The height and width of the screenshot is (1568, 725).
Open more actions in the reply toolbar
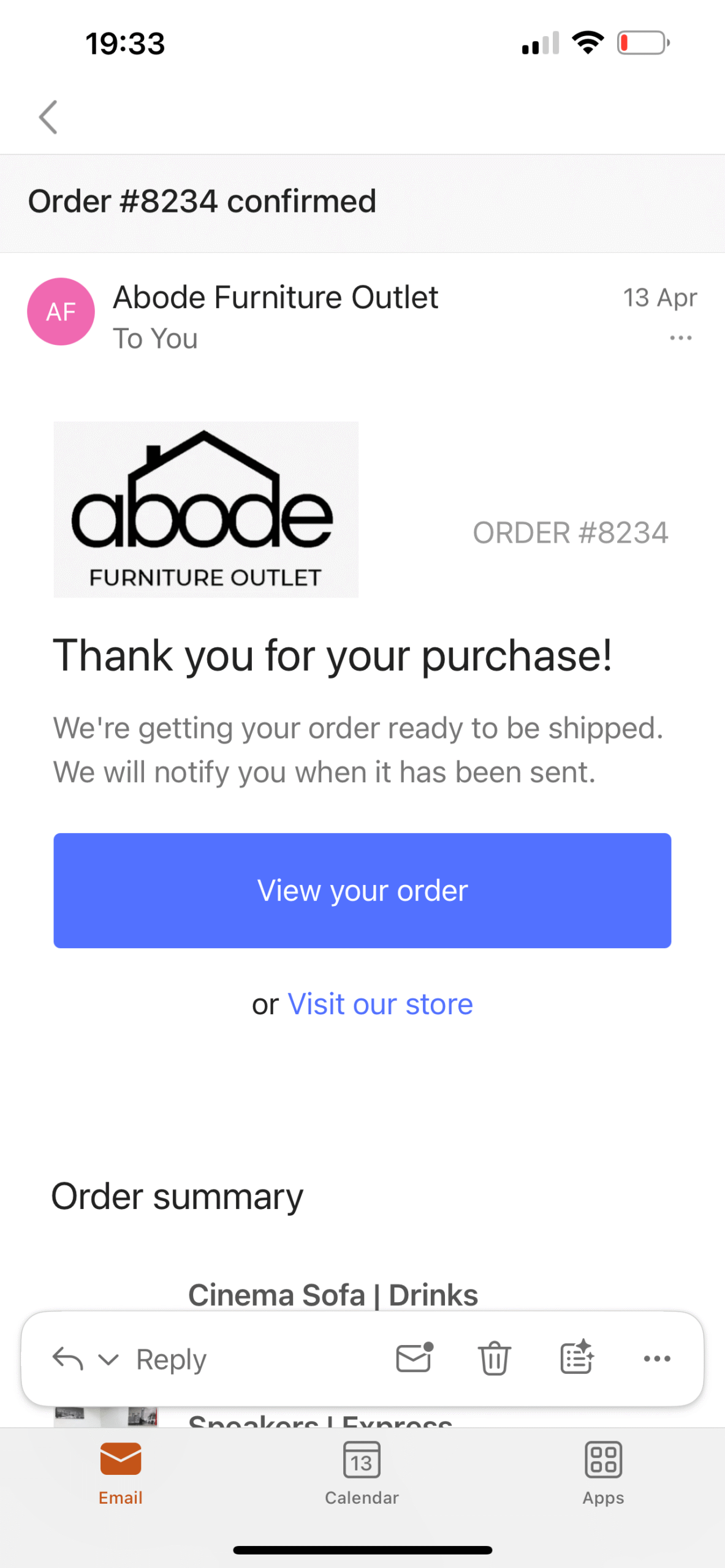[x=657, y=1359]
